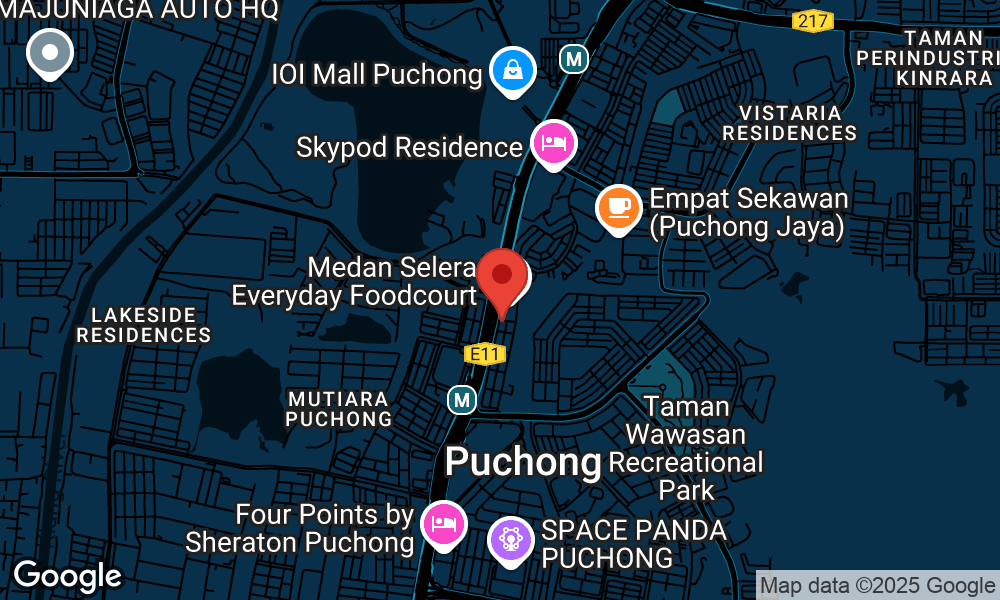Viewport: 1000px width, 600px height.
Task: Tap the Empat Sekawan cafe marker
Action: (x=618, y=208)
